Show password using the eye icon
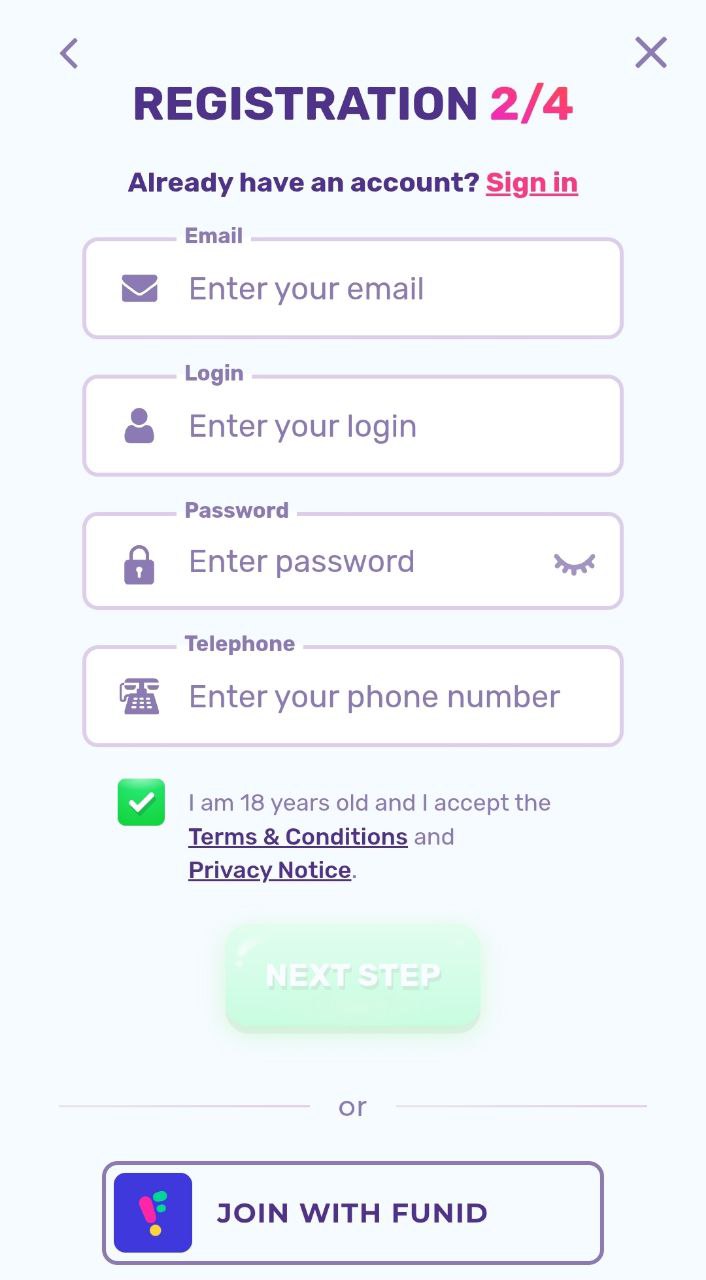The image size is (706, 1280). click(574, 564)
